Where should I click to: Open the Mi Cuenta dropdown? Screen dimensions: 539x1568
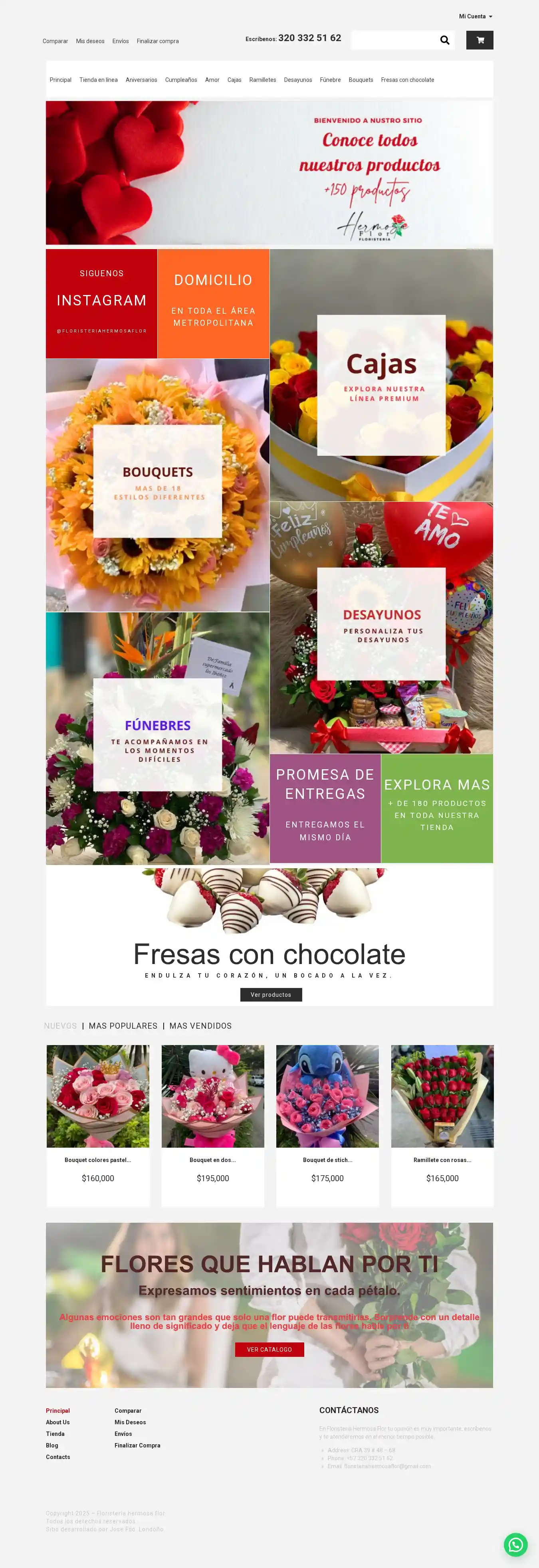coord(475,16)
